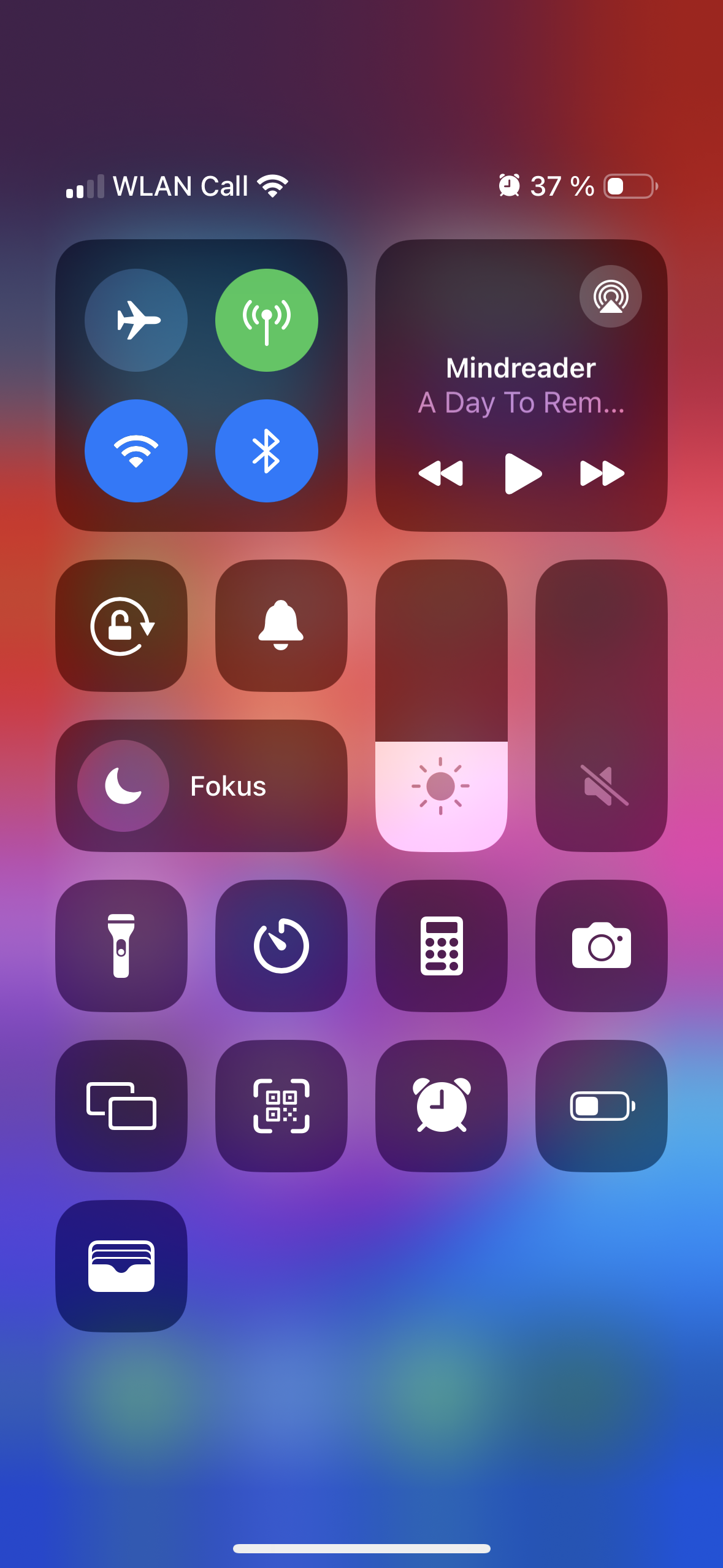Enable airplane mode
Image resolution: width=723 pixels, height=1568 pixels.
click(x=136, y=320)
